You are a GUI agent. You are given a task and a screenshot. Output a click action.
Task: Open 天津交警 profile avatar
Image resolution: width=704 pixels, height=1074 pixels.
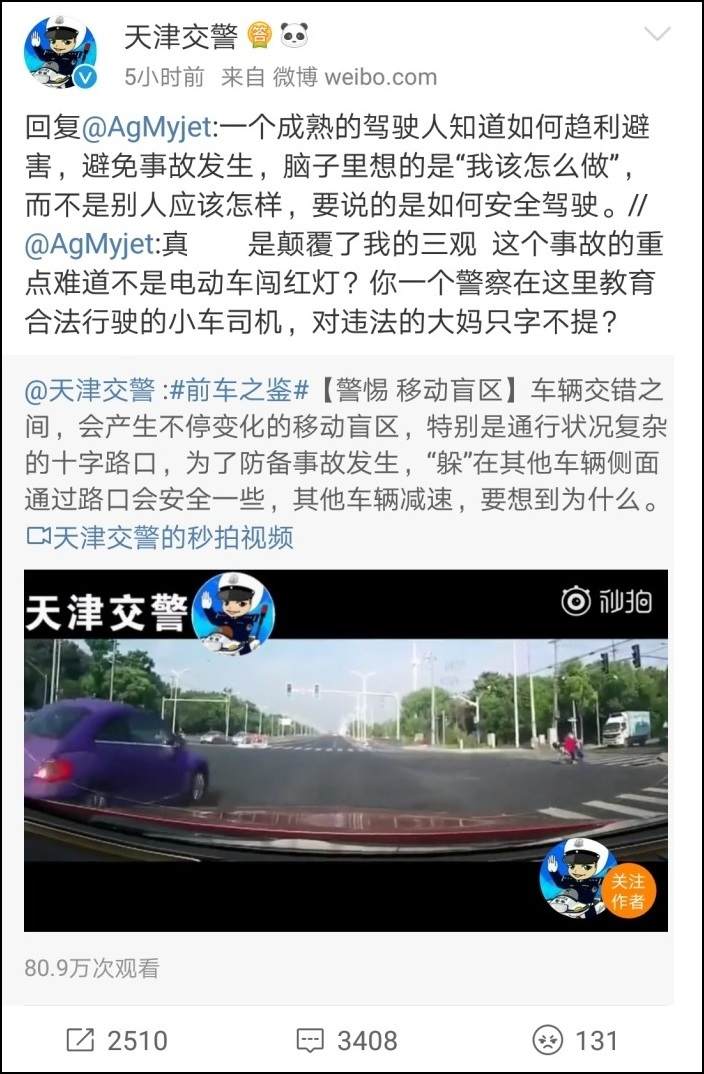point(60,53)
